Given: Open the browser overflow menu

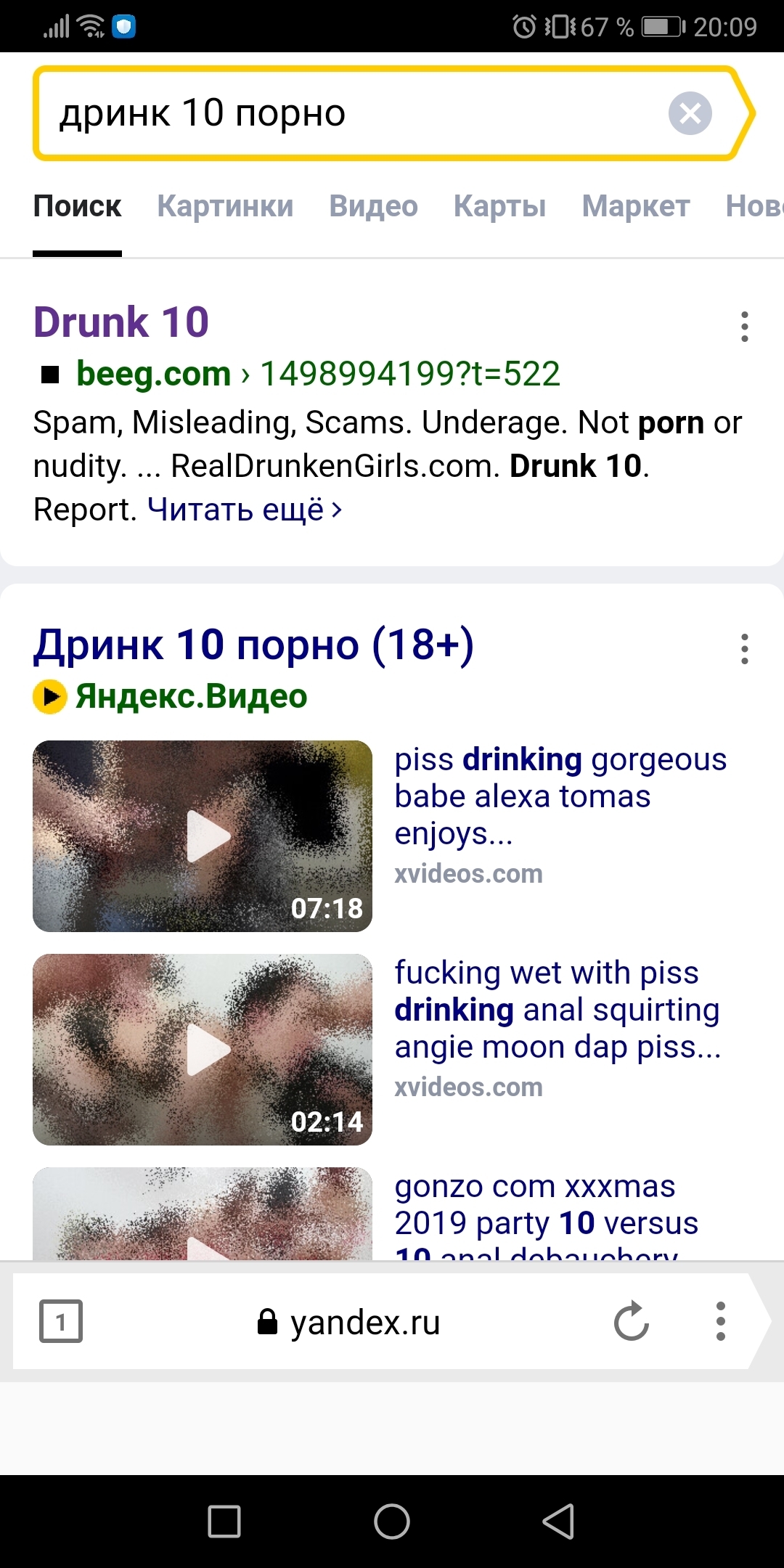Looking at the screenshot, I should click(720, 1321).
